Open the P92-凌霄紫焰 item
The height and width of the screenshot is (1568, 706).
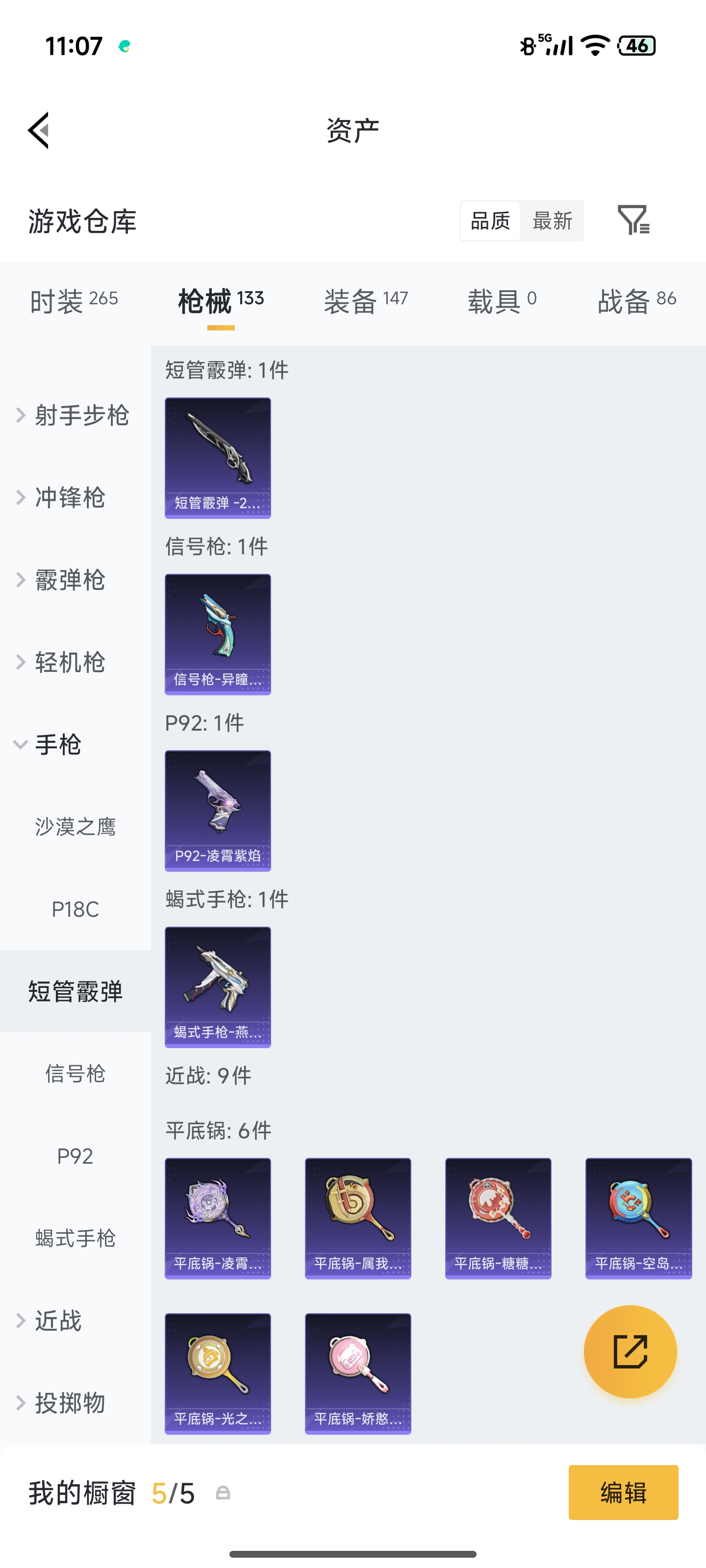click(x=218, y=810)
